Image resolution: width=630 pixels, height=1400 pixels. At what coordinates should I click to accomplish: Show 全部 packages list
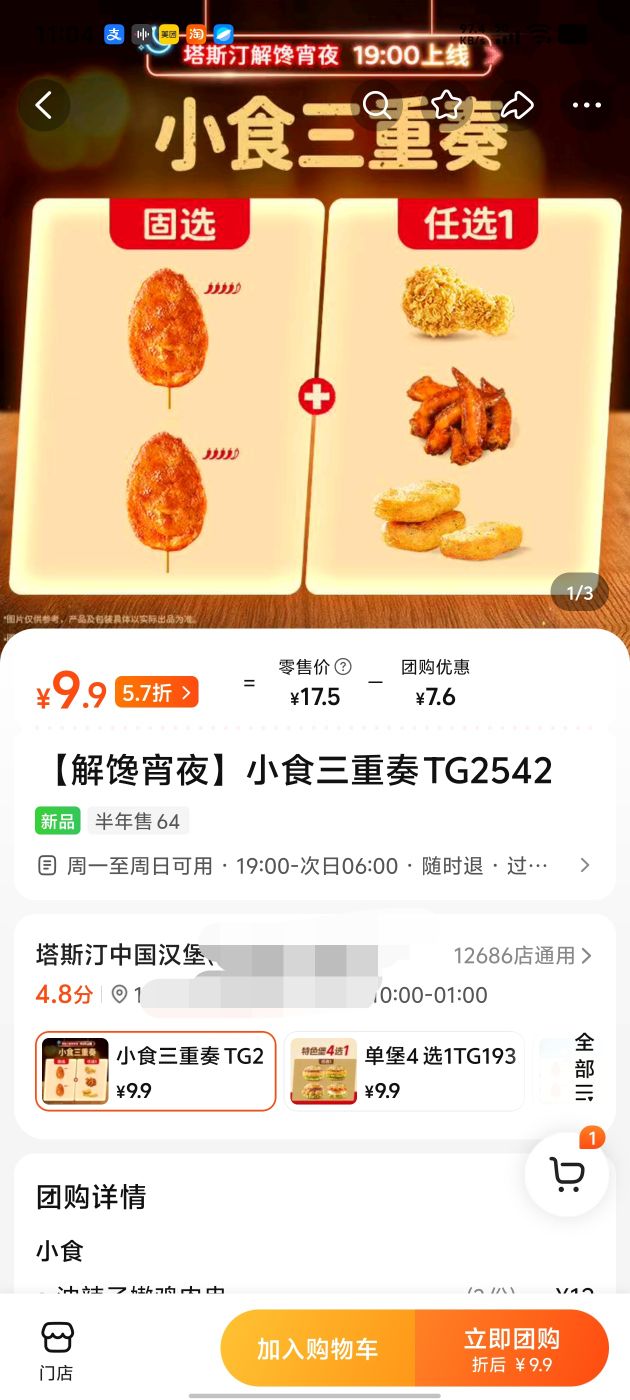584,1067
